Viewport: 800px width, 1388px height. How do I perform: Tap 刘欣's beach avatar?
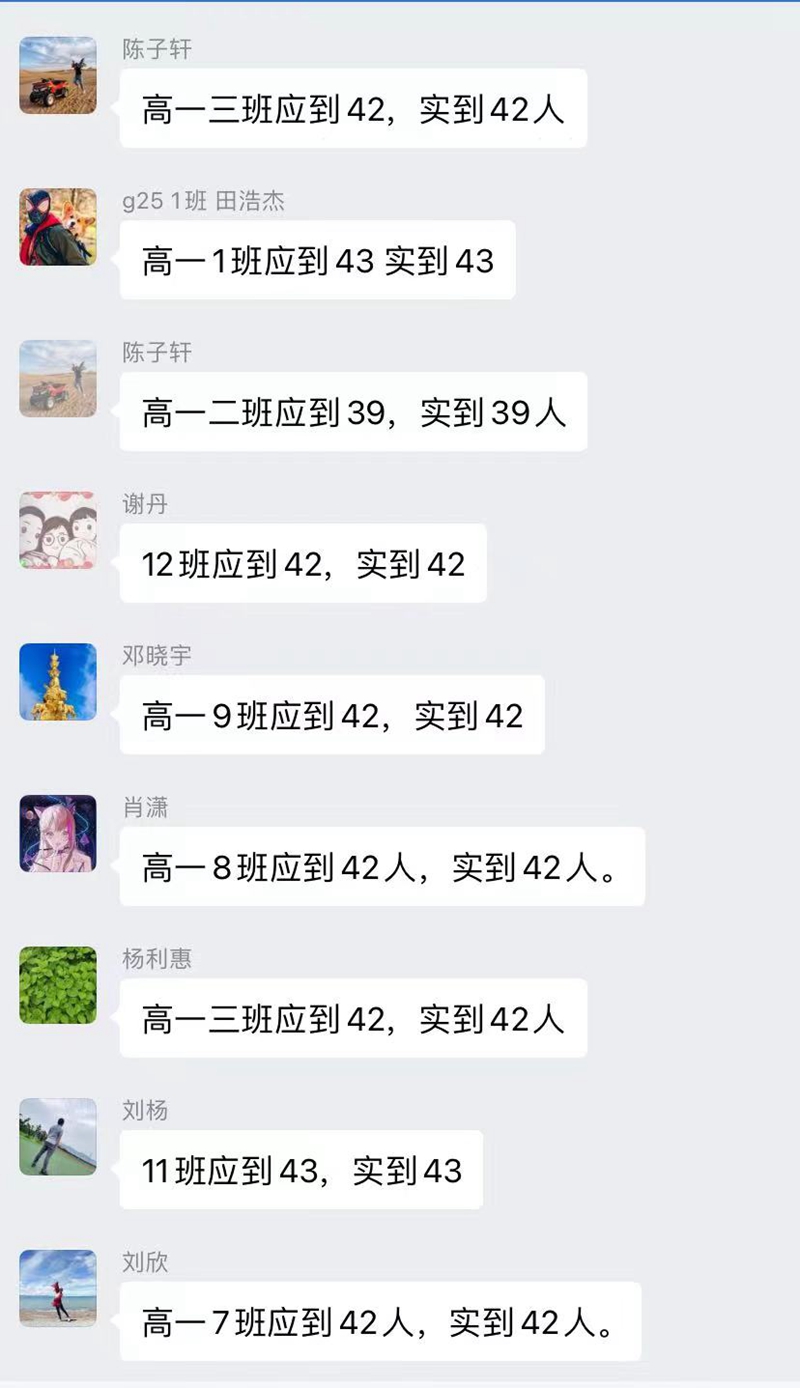[58, 1288]
